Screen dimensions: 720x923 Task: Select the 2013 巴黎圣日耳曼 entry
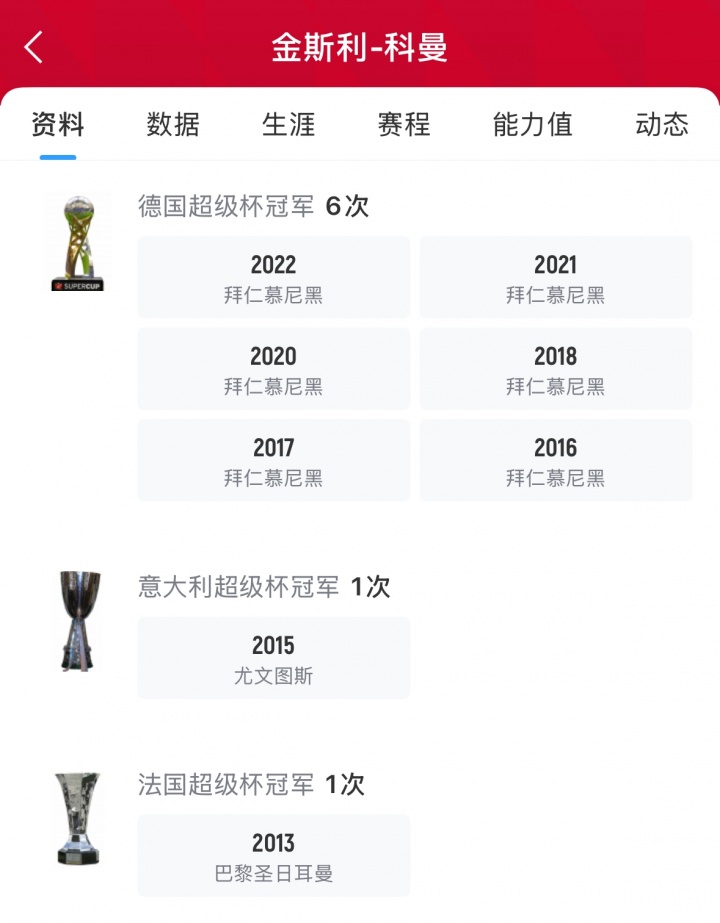[x=273, y=855]
